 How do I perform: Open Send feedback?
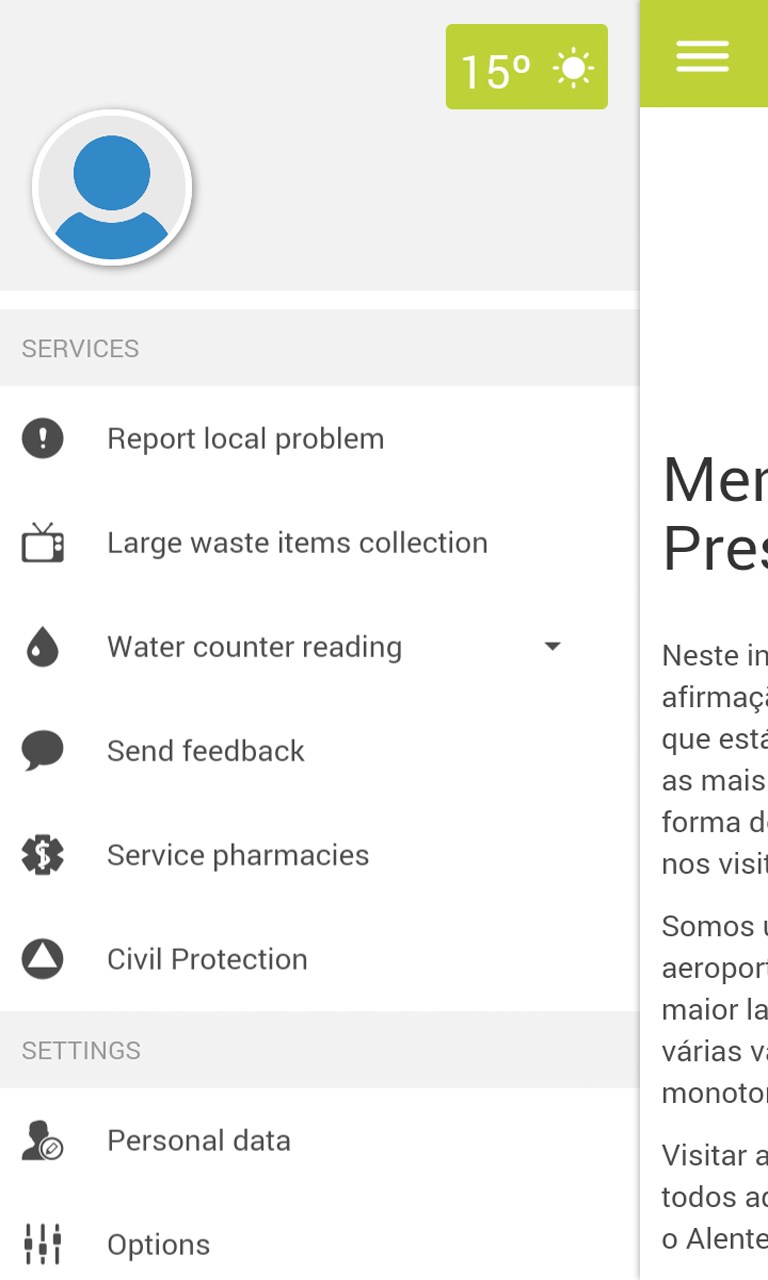coord(205,751)
